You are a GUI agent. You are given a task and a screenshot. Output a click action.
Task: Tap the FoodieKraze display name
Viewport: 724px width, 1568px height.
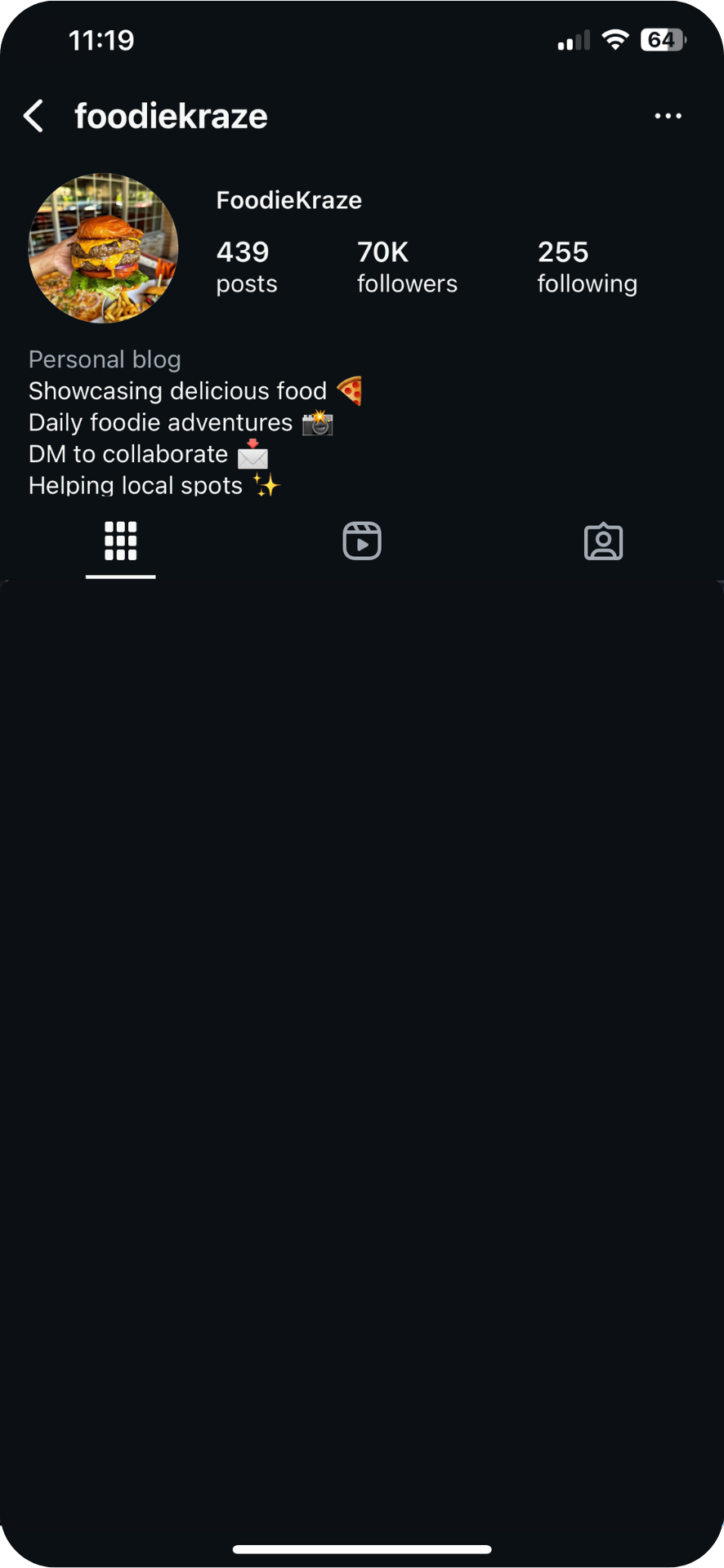tap(288, 199)
